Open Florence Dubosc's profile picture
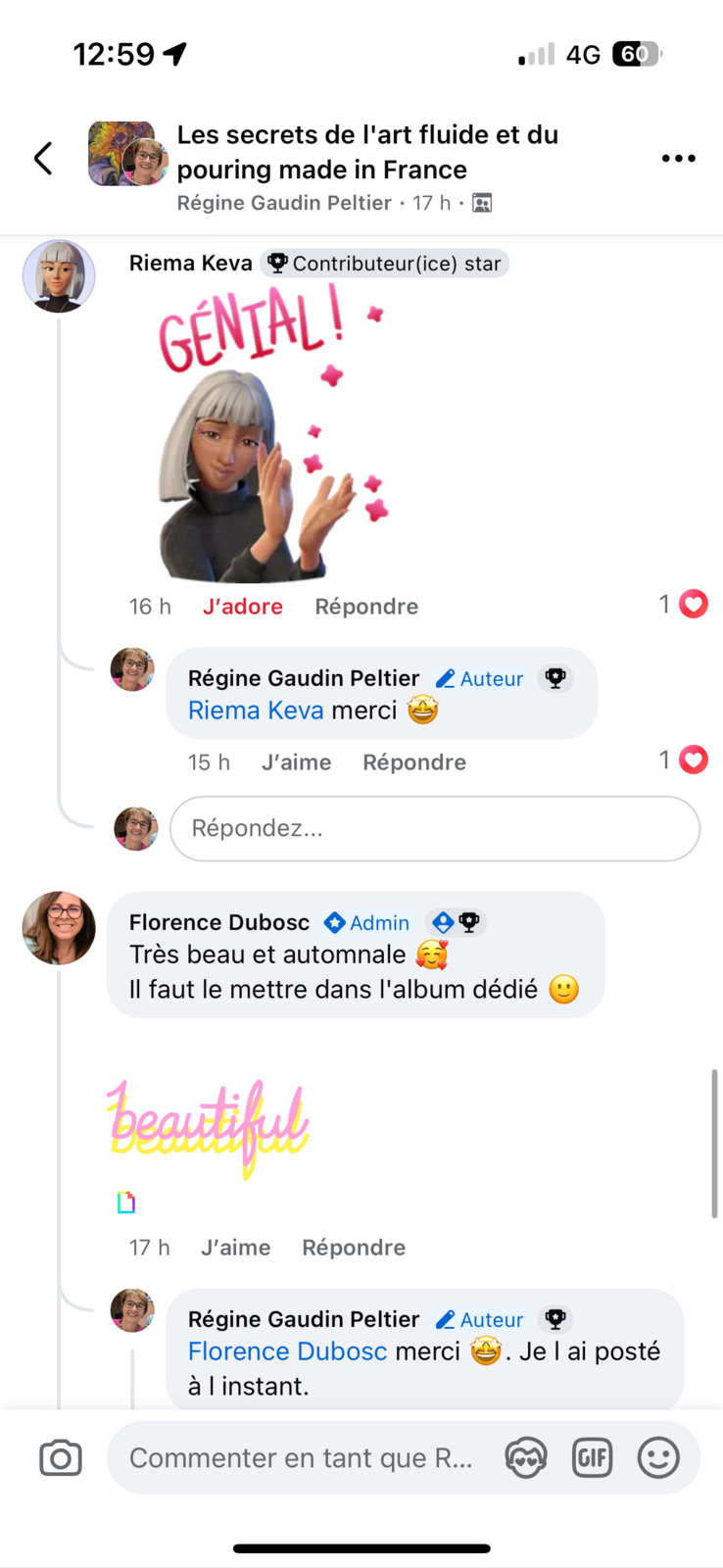 [x=59, y=928]
